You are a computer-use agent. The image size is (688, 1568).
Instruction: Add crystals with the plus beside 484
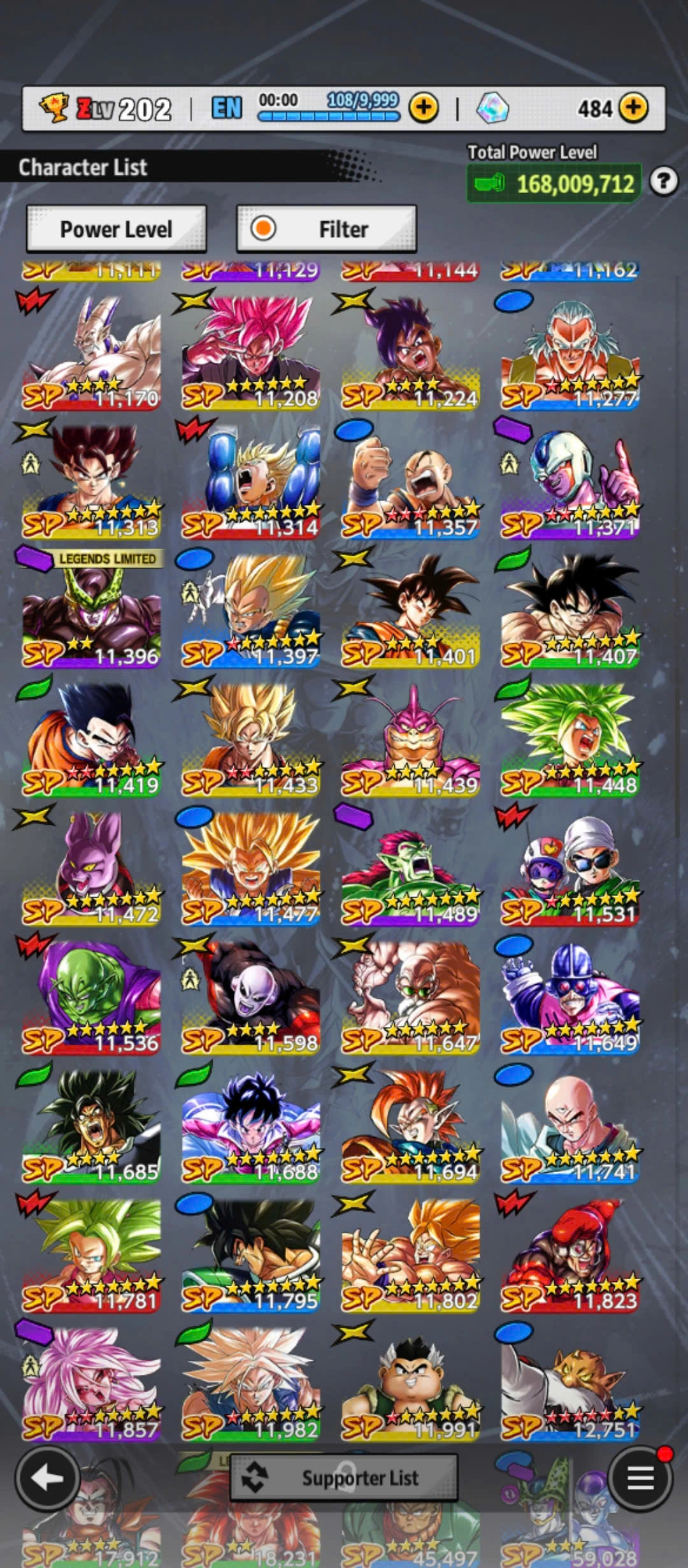[633, 108]
